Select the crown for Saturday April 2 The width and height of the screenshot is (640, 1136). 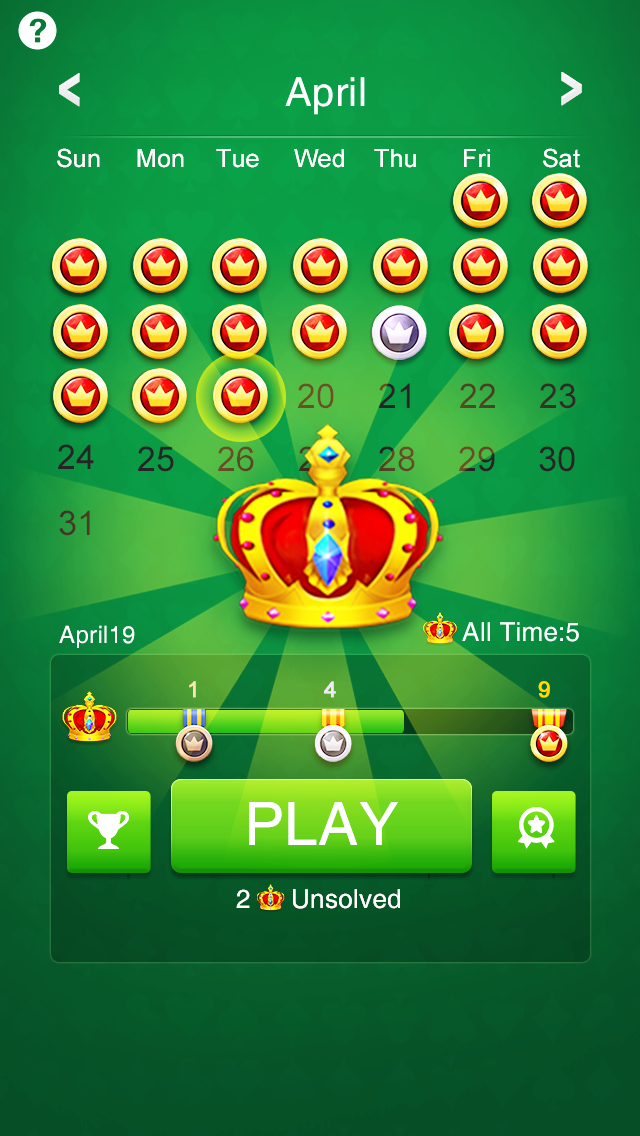[x=559, y=202]
